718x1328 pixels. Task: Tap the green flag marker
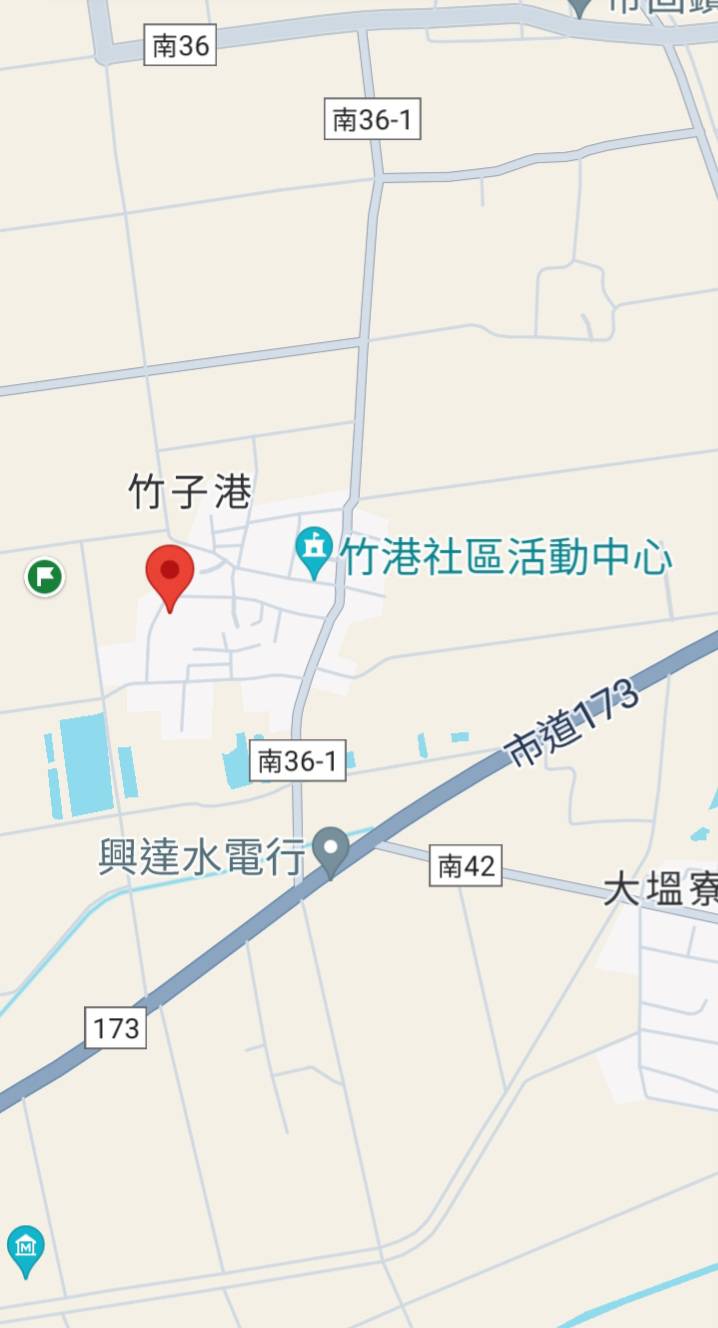pyautogui.click(x=45, y=576)
